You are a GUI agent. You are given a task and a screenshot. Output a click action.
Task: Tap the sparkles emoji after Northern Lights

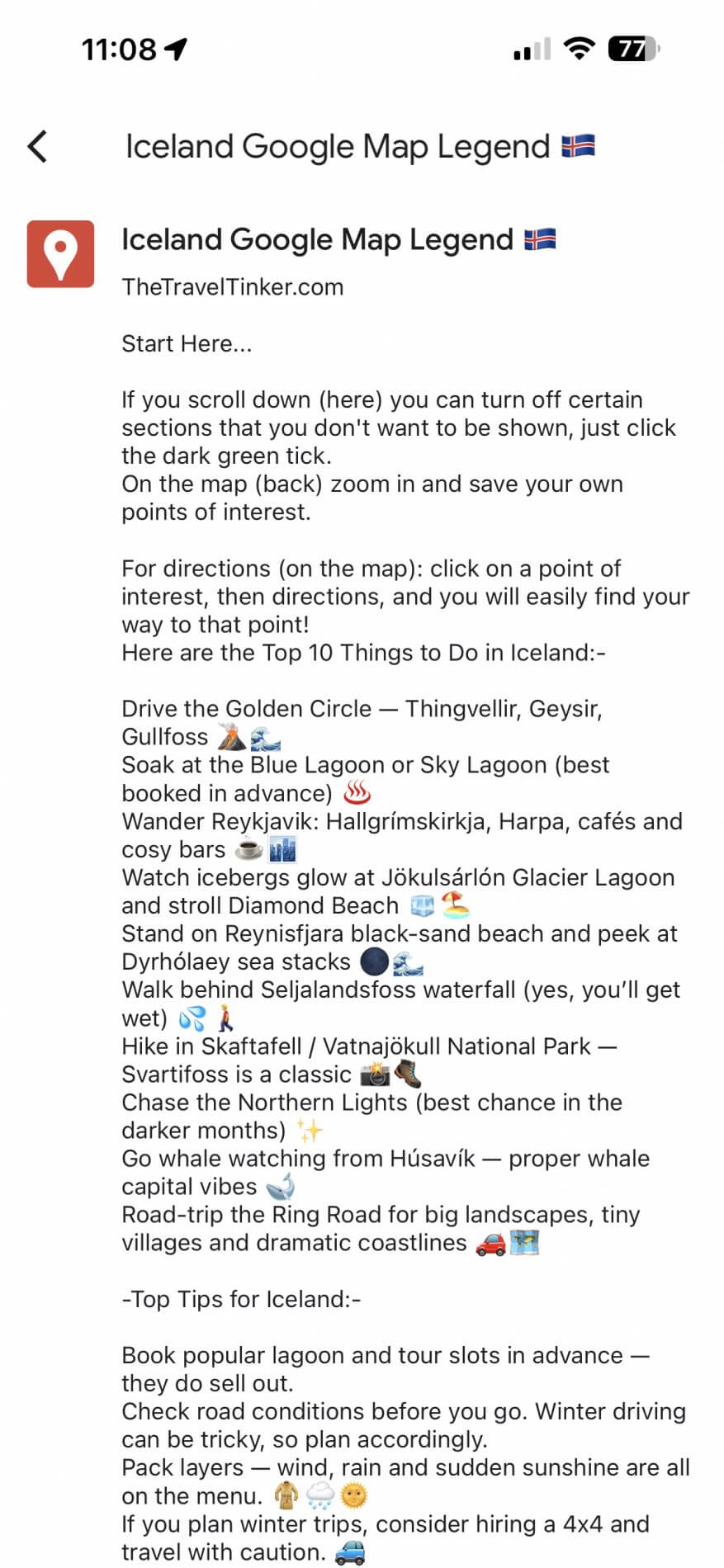click(310, 1130)
